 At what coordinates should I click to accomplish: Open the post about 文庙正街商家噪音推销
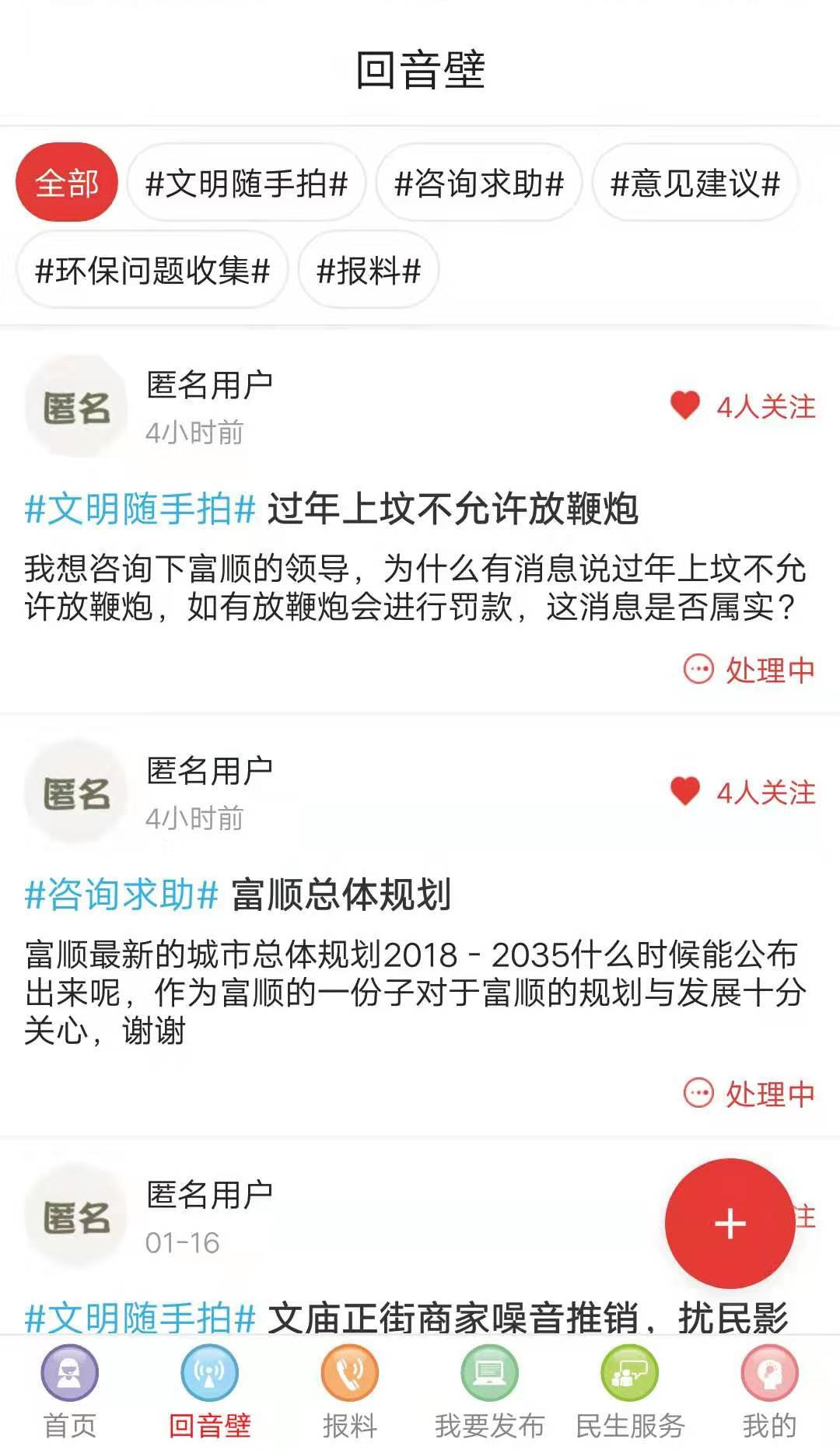[527, 1318]
